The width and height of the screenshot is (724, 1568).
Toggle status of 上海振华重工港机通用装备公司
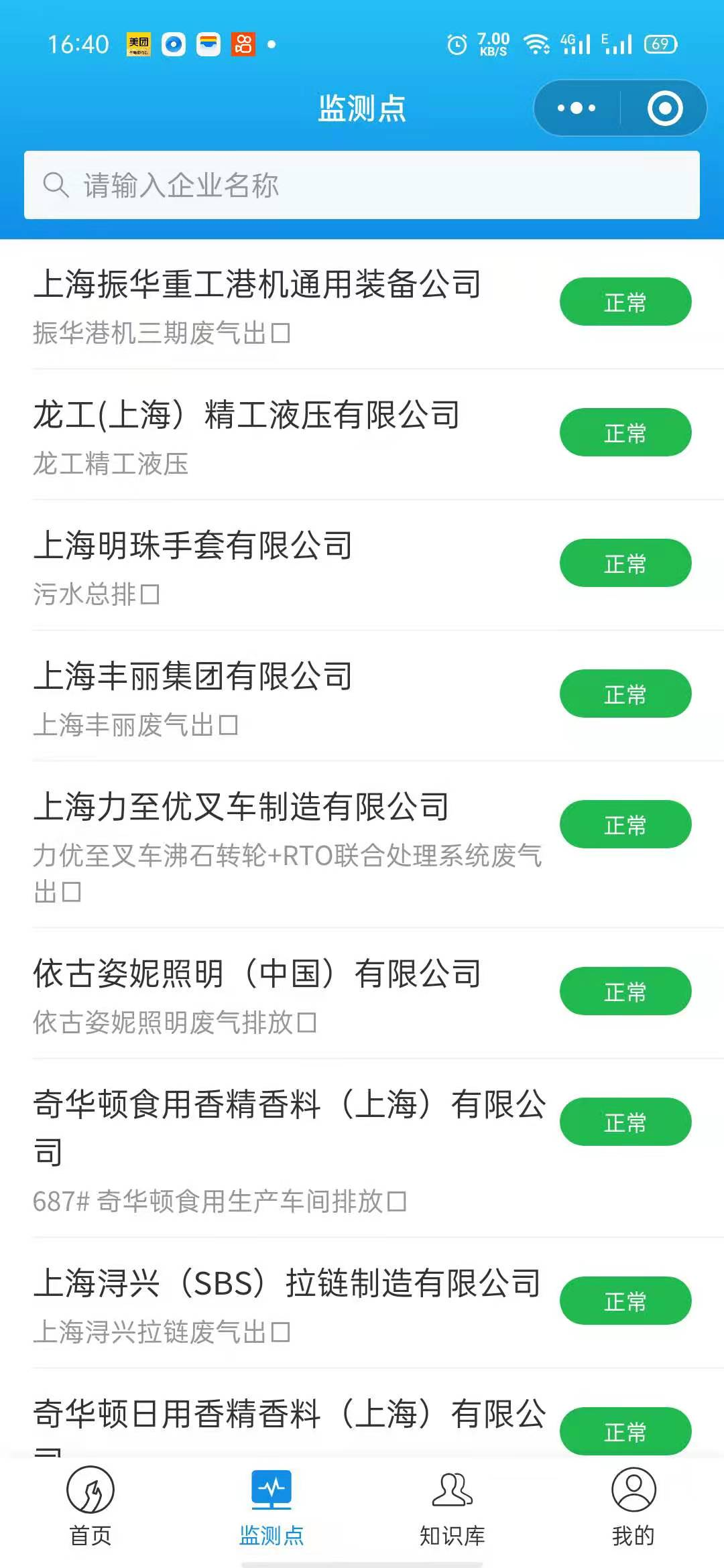pyautogui.click(x=625, y=302)
